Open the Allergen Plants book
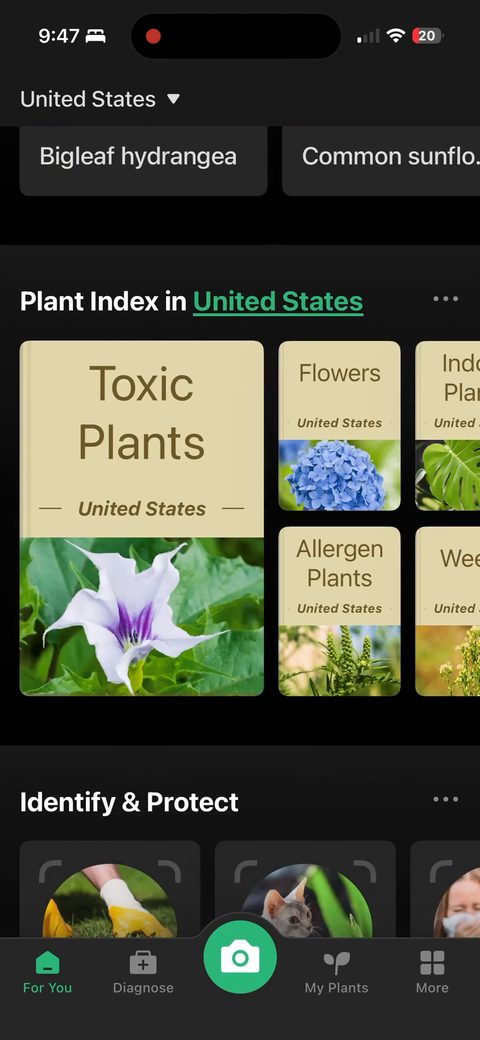 [x=339, y=612]
